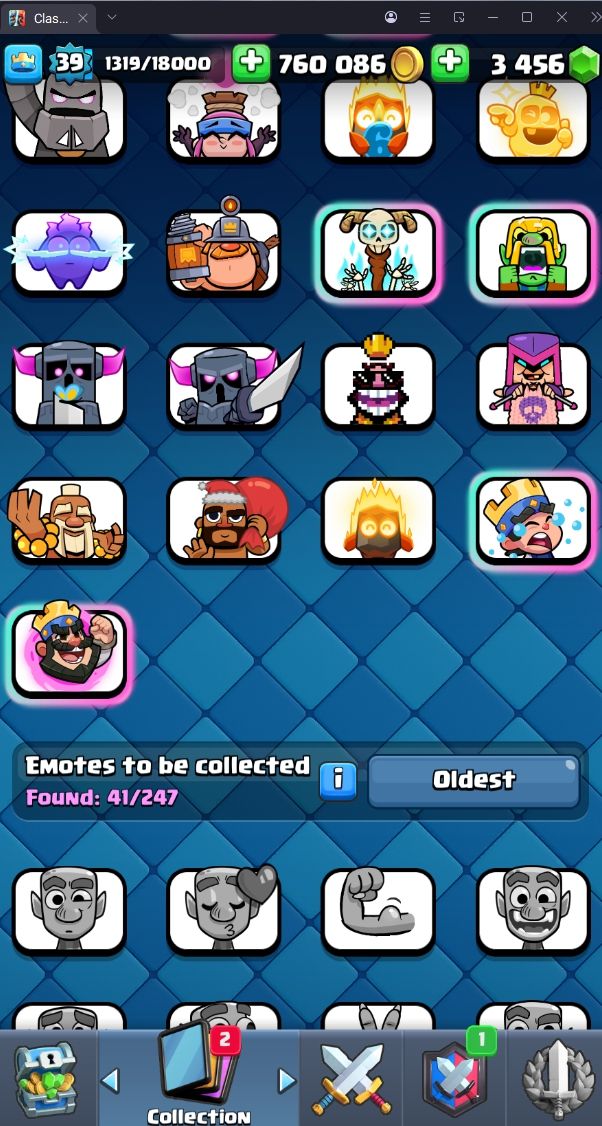Select the pixel-art king emote

378,386
